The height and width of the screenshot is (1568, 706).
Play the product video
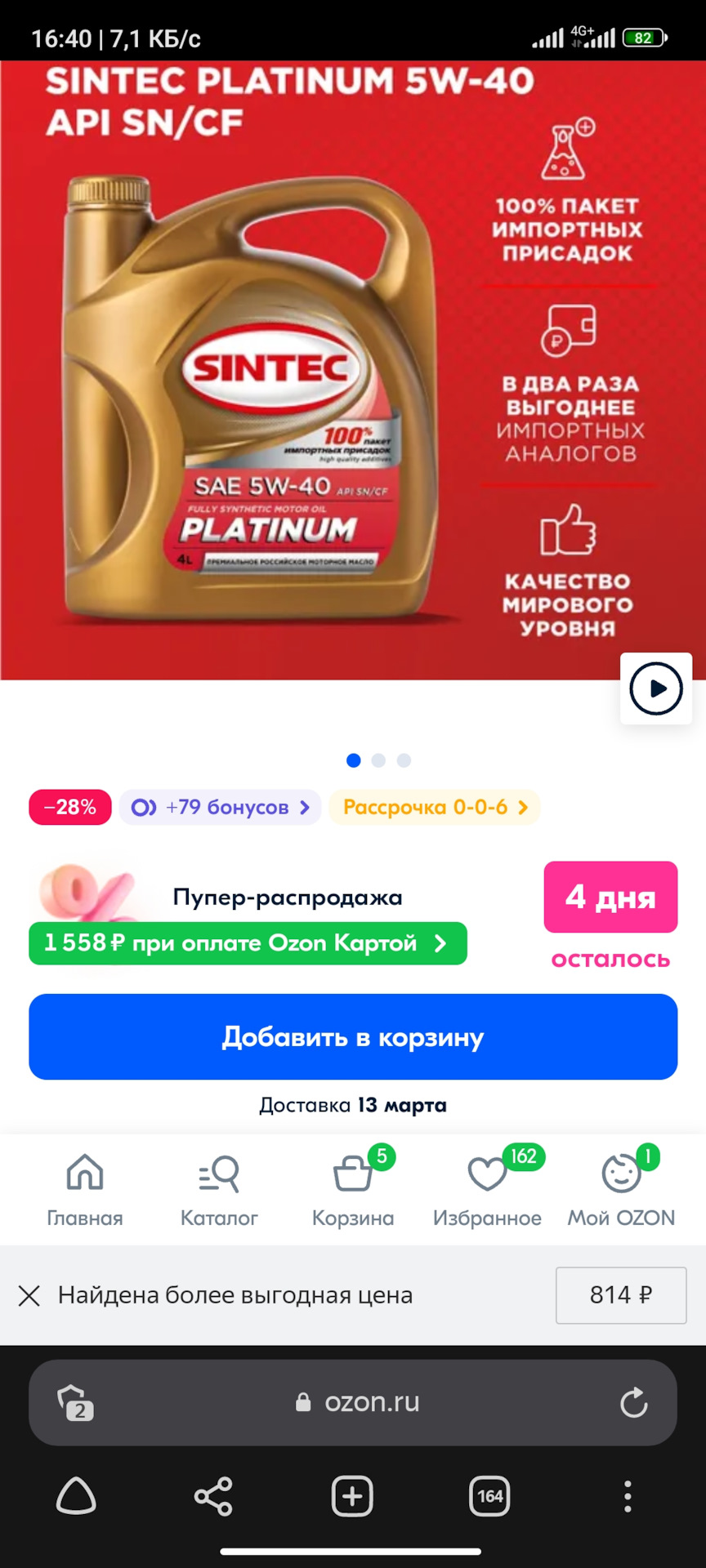[655, 688]
